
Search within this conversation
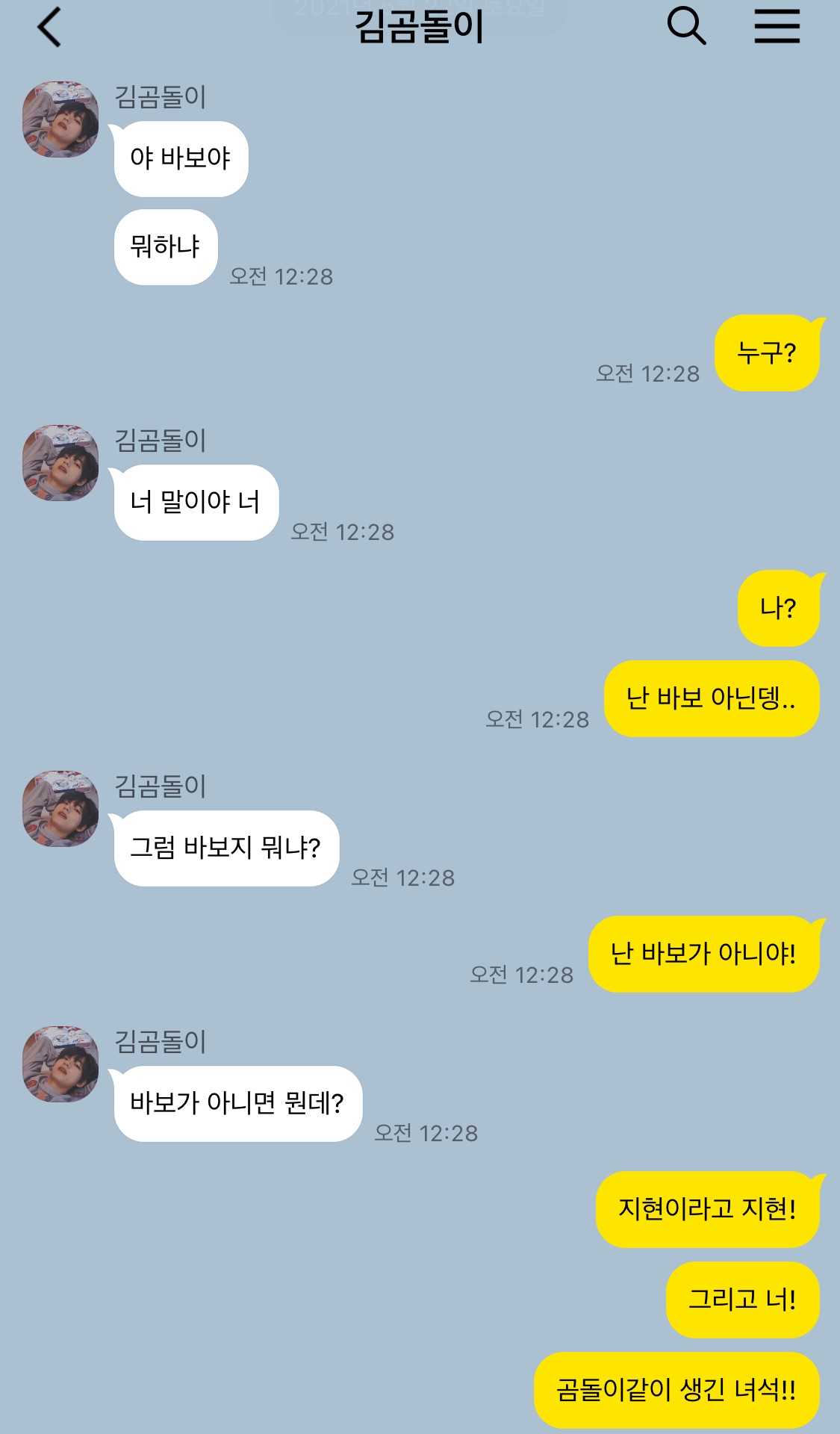point(686,27)
